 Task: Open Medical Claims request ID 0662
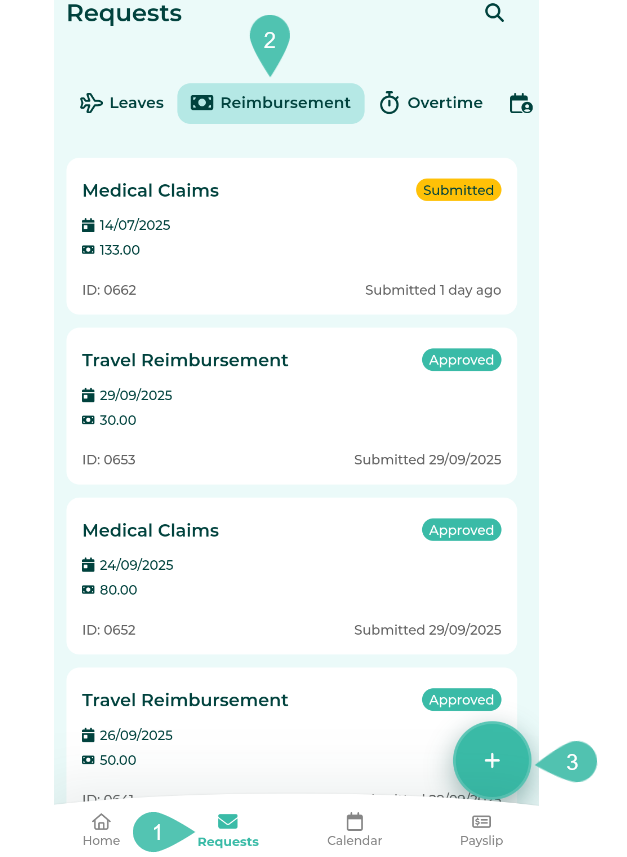click(291, 236)
